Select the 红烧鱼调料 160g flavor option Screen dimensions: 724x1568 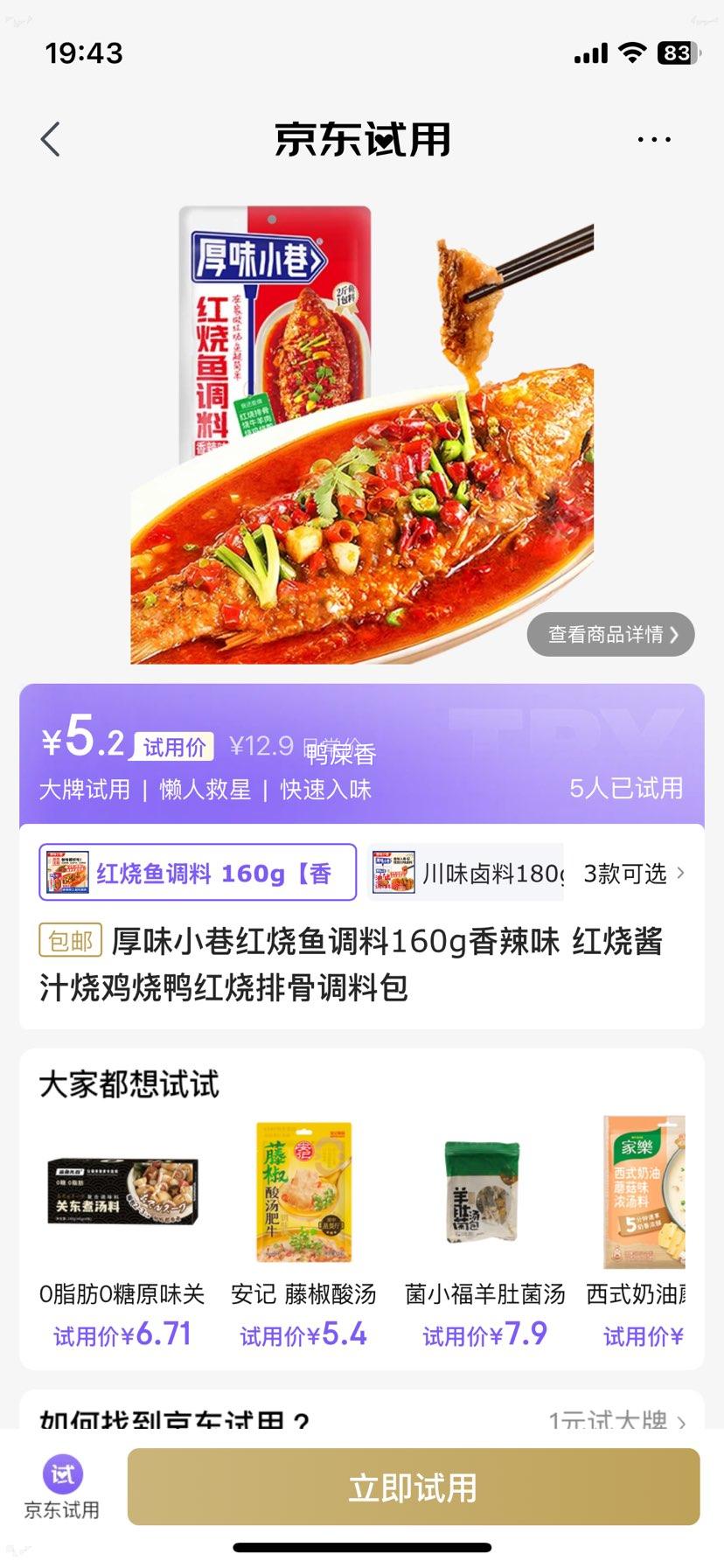198,871
